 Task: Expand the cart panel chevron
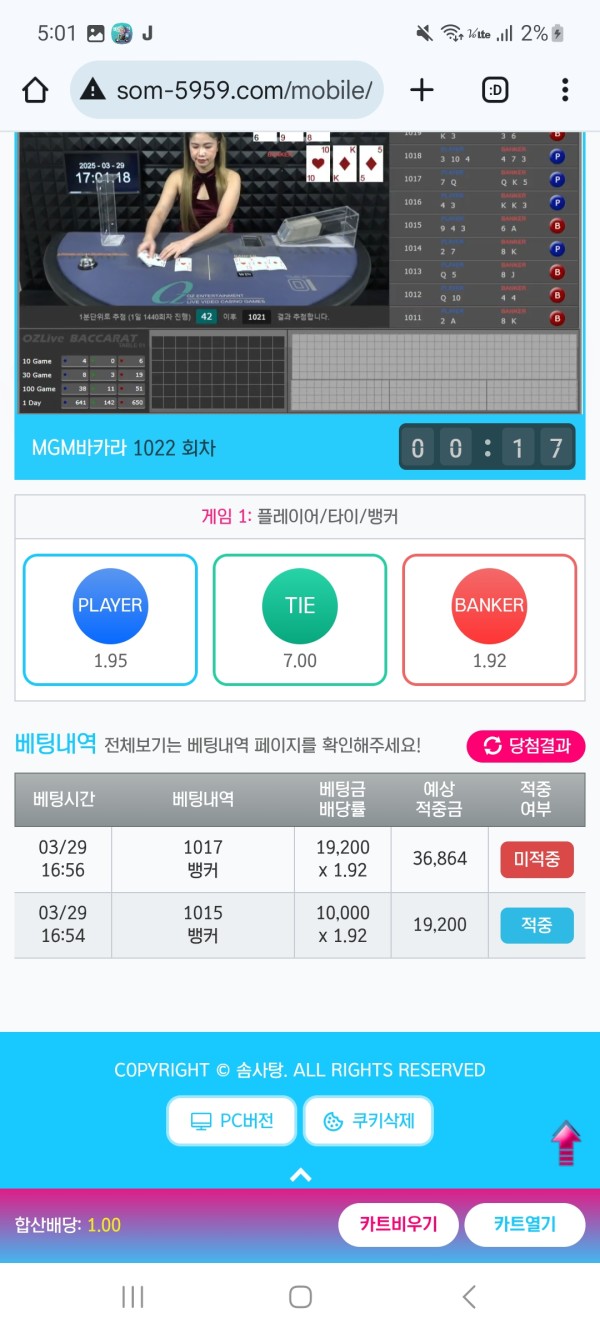click(x=300, y=1176)
